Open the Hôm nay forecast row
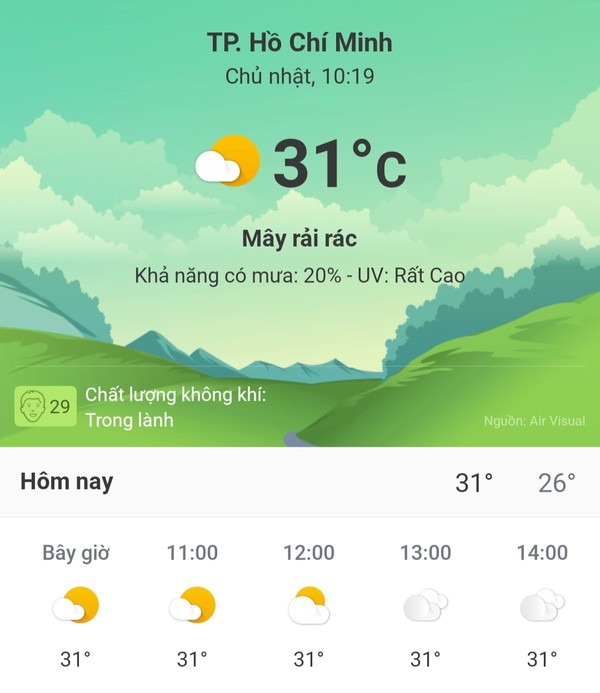This screenshot has height=693, width=600. [x=298, y=483]
